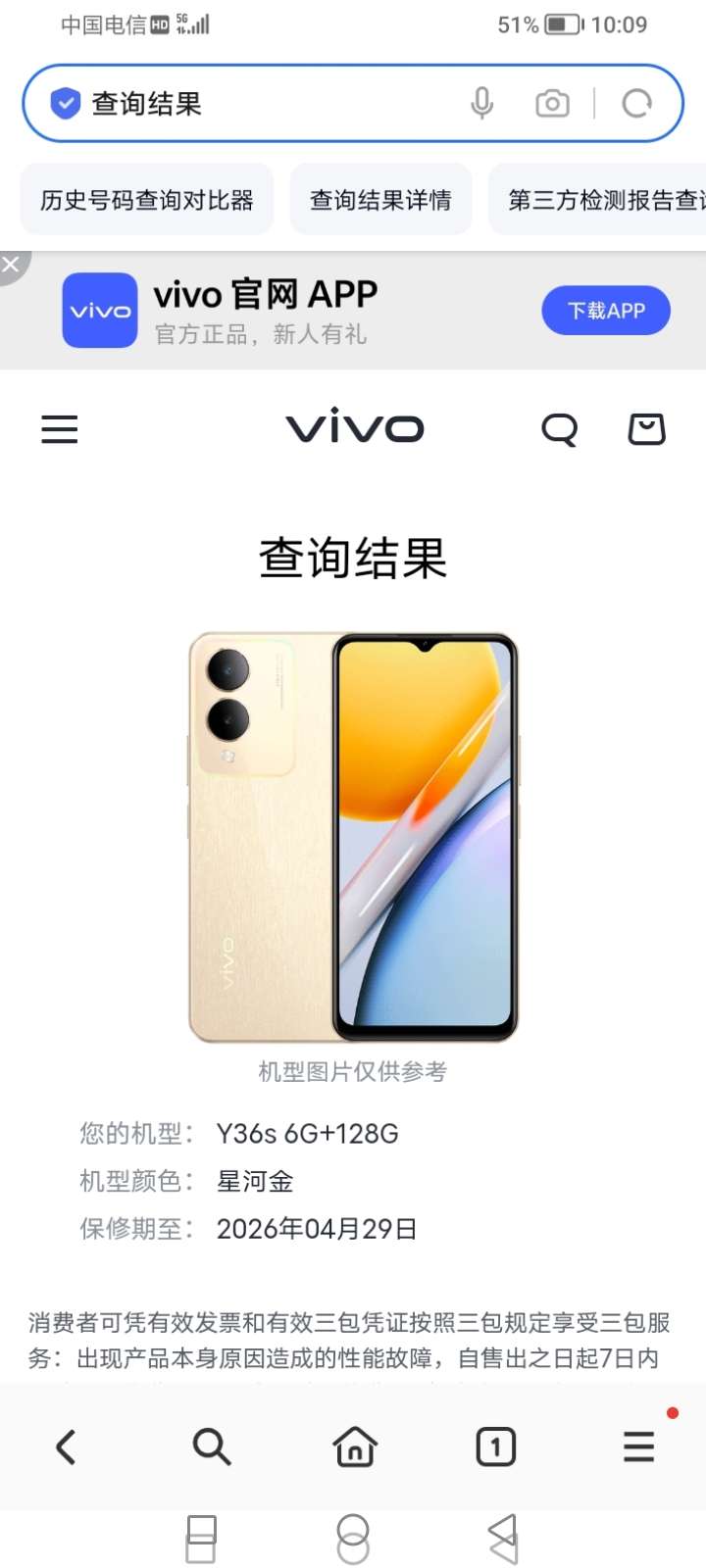Go back with the browser back arrow
Viewport: 706px width, 1568px height.
pyautogui.click(x=67, y=1446)
